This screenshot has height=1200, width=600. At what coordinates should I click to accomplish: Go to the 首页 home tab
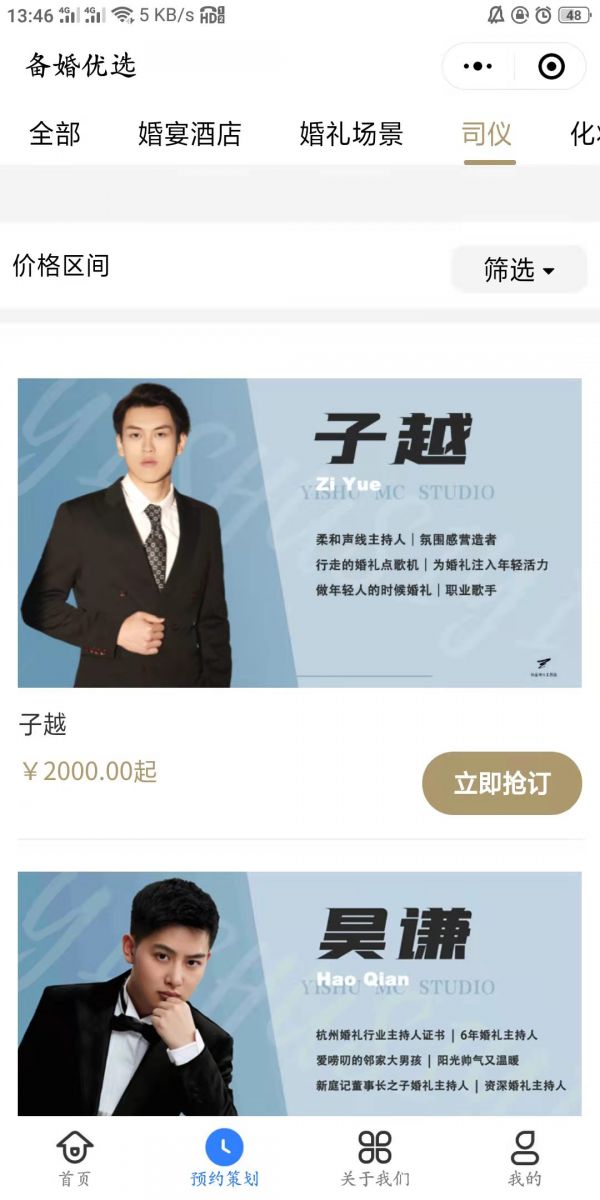75,1158
